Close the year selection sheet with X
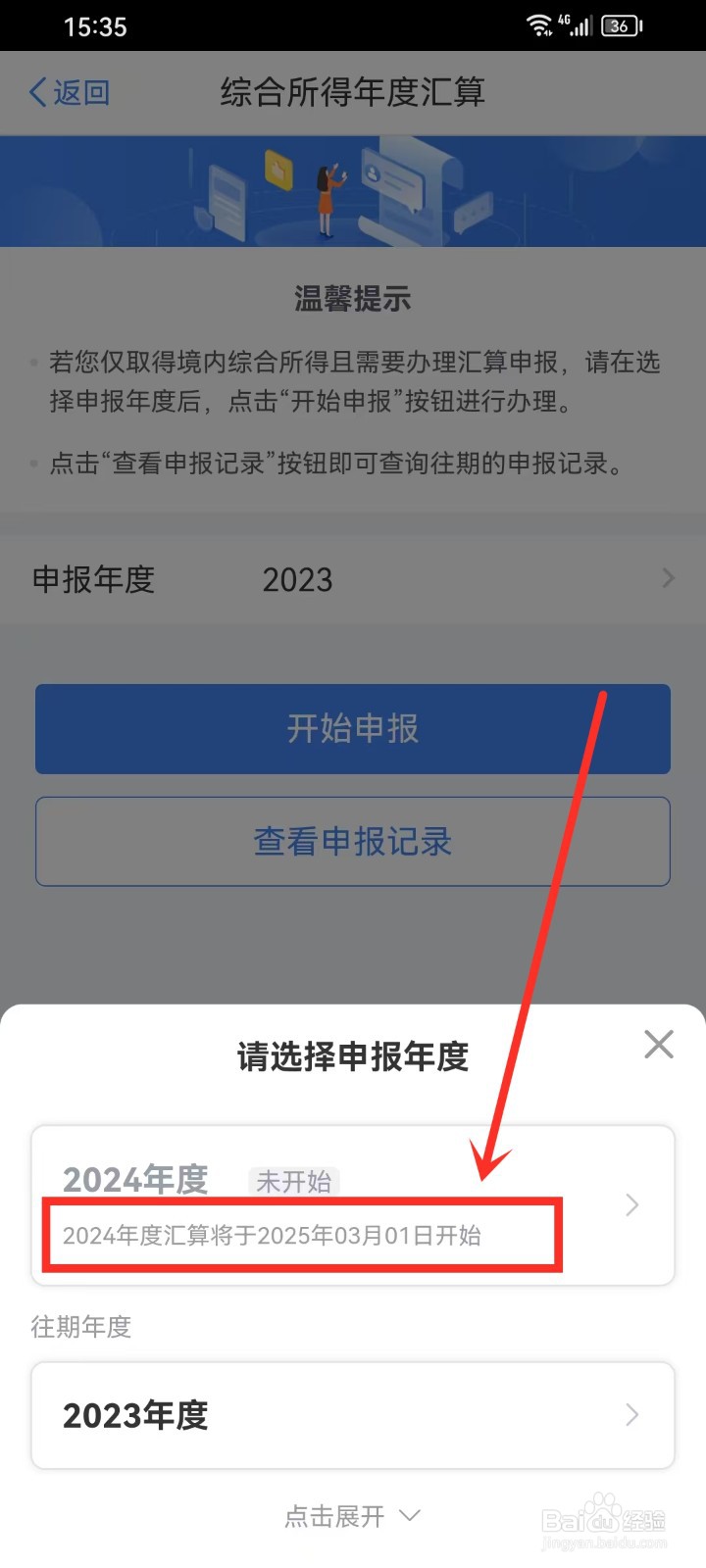The height and width of the screenshot is (1568, 706). pos(658,1045)
